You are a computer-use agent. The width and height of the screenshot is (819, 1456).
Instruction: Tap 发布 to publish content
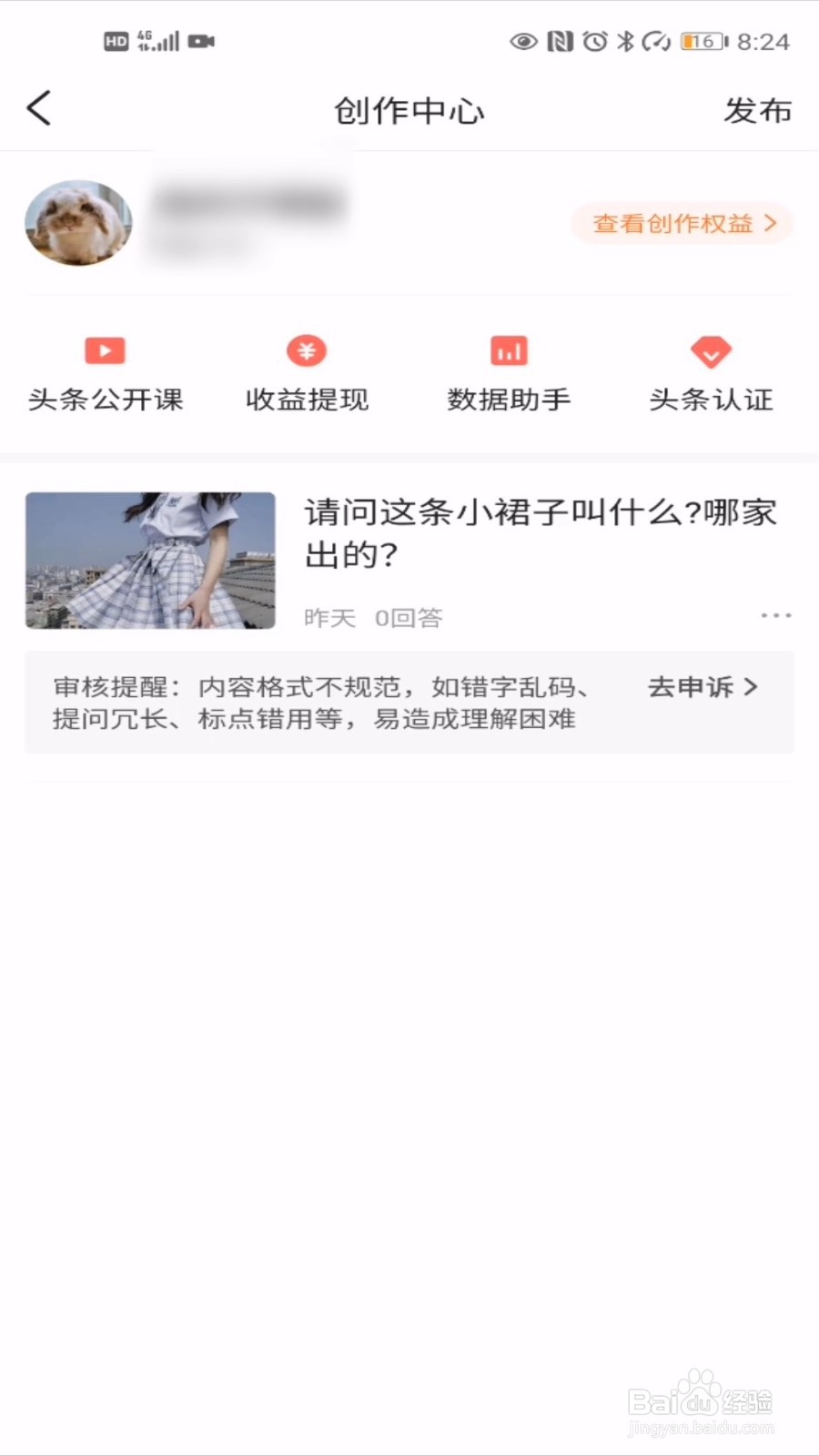757,110
